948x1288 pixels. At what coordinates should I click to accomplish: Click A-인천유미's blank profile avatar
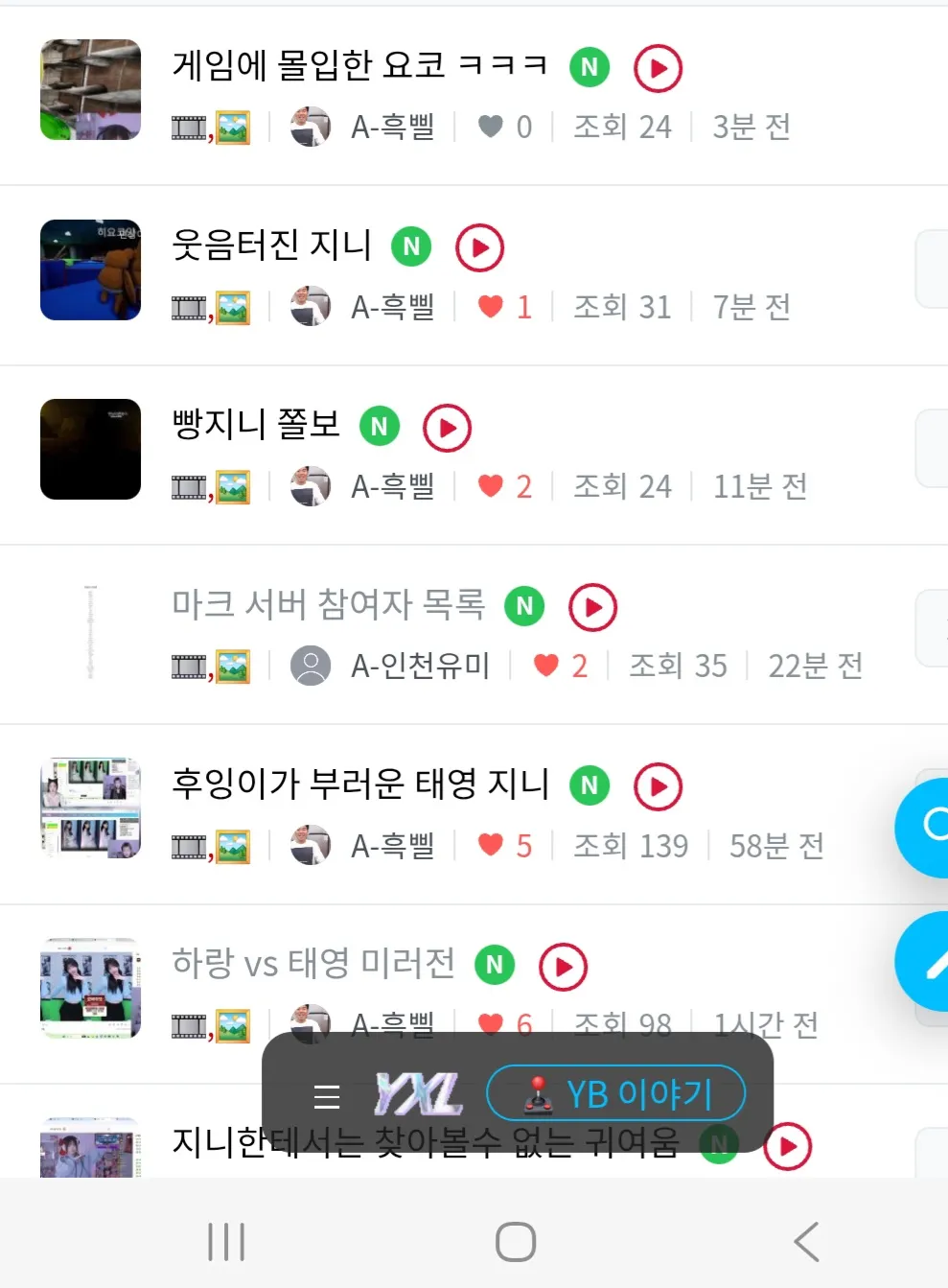click(x=310, y=666)
